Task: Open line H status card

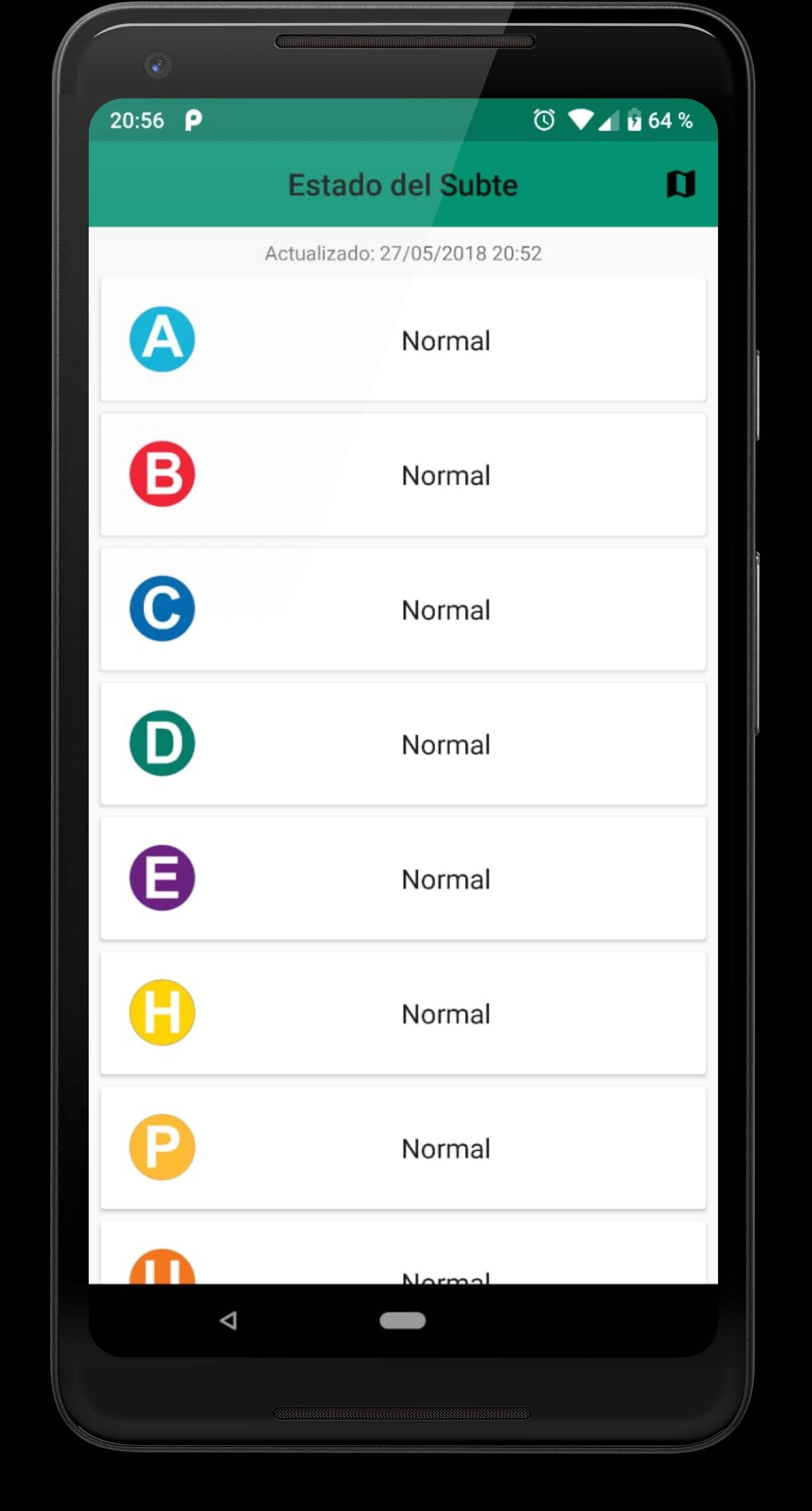Action: click(403, 1013)
